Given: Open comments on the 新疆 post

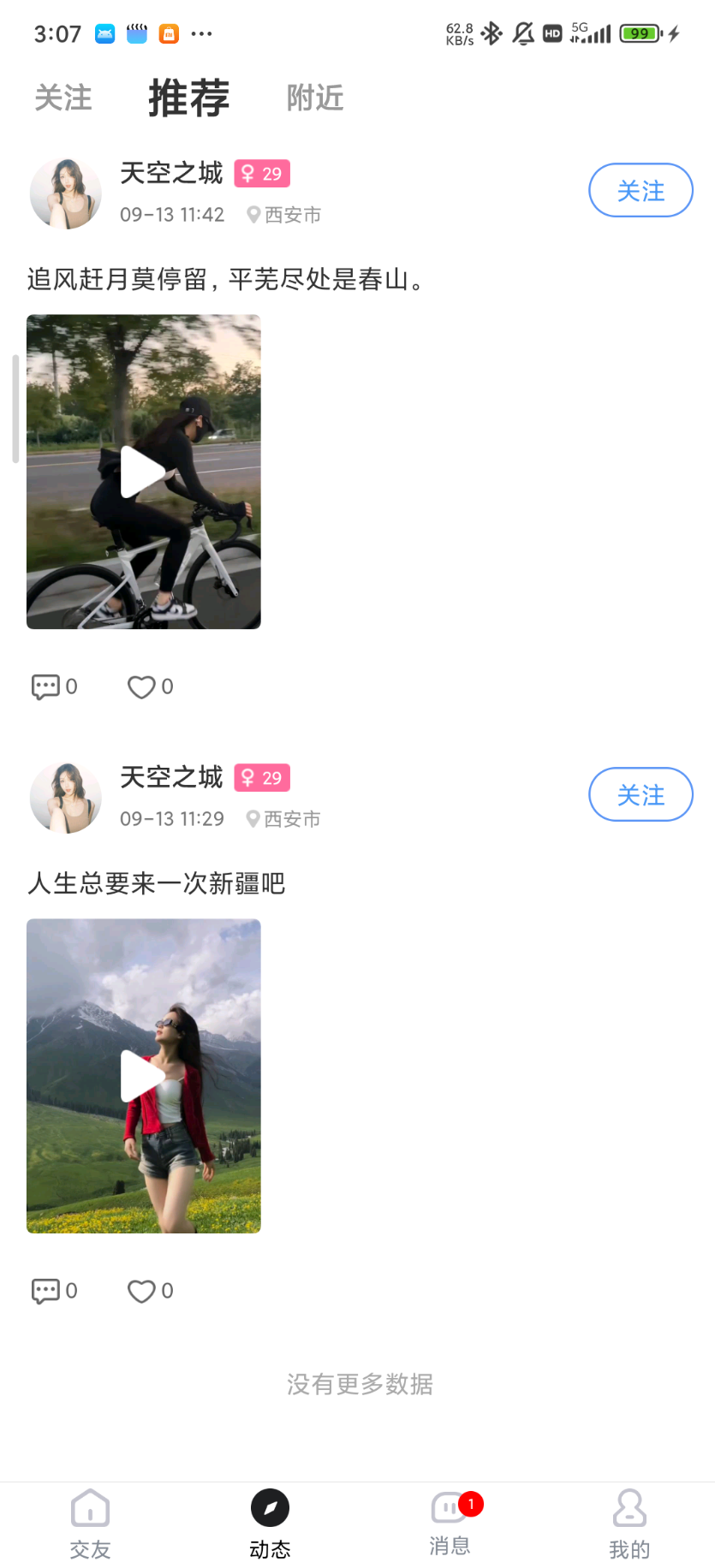Looking at the screenshot, I should (x=54, y=1291).
